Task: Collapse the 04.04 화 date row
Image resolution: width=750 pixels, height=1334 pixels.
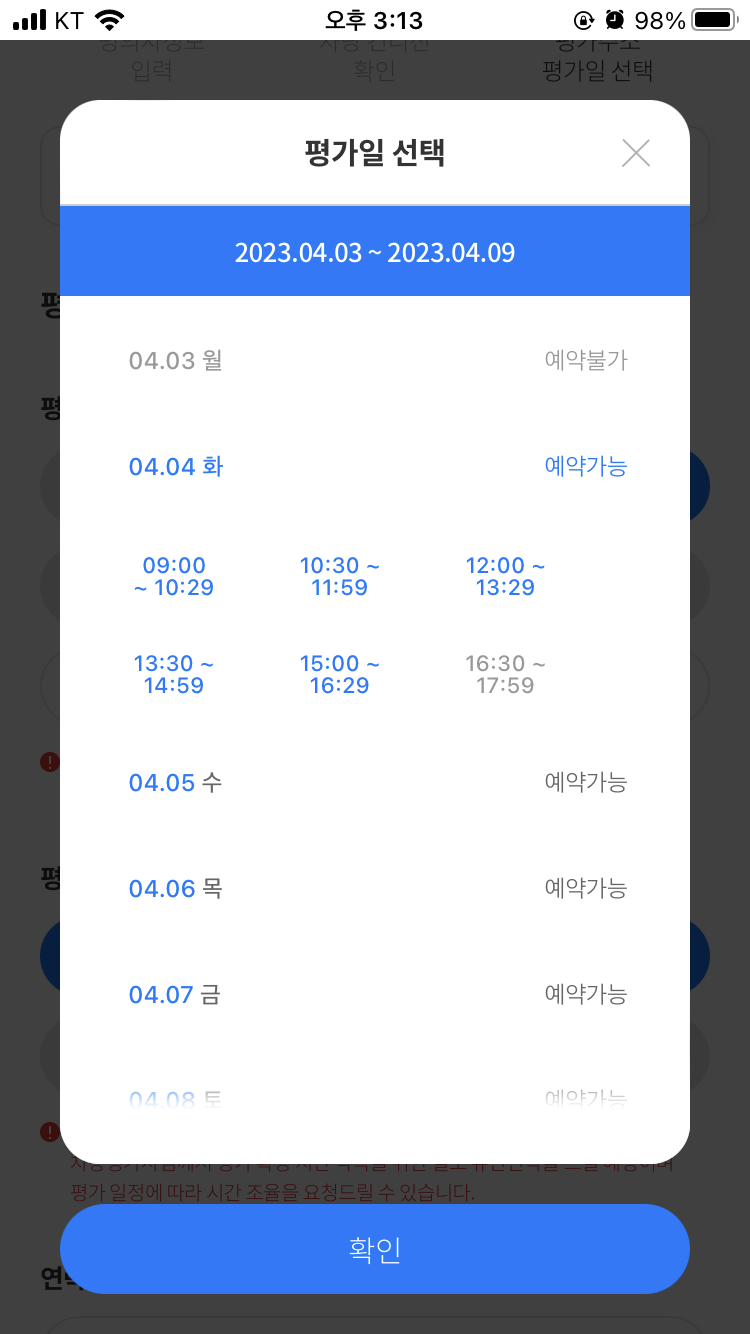Action: click(x=375, y=466)
